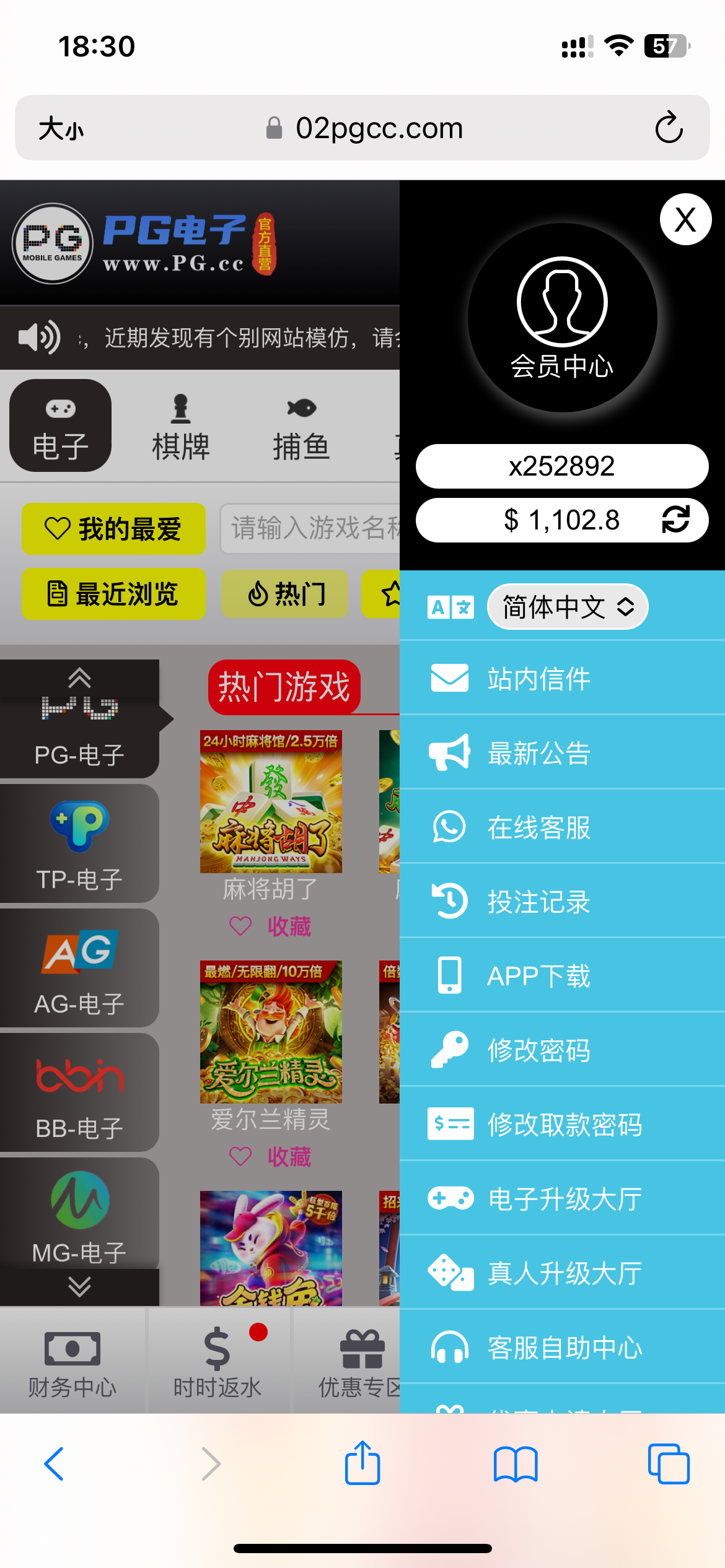This screenshot has height=1568, width=725.
Task: Open 投注记录 betting history
Action: click(539, 902)
